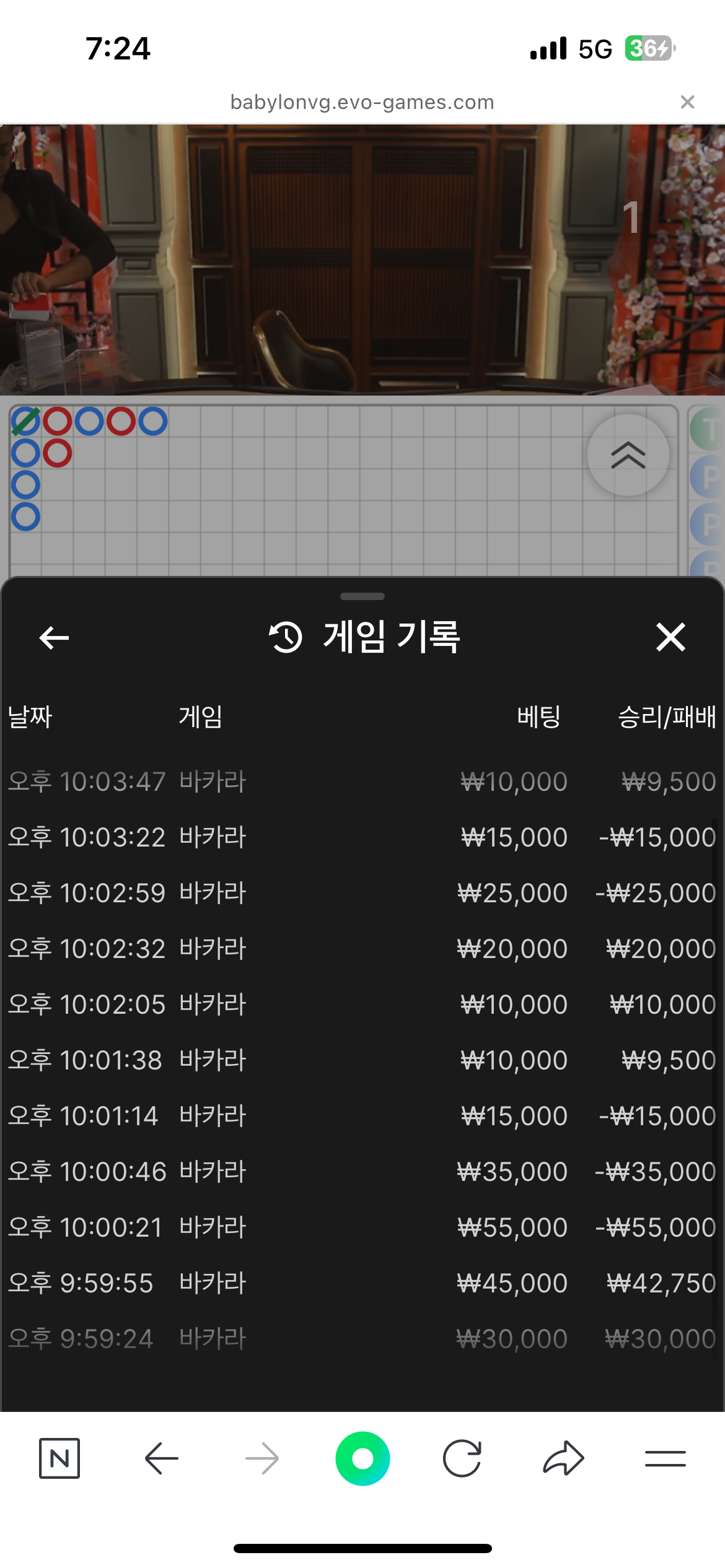
Task: View details of the 오후 10:02:32 round
Action: [x=362, y=949]
